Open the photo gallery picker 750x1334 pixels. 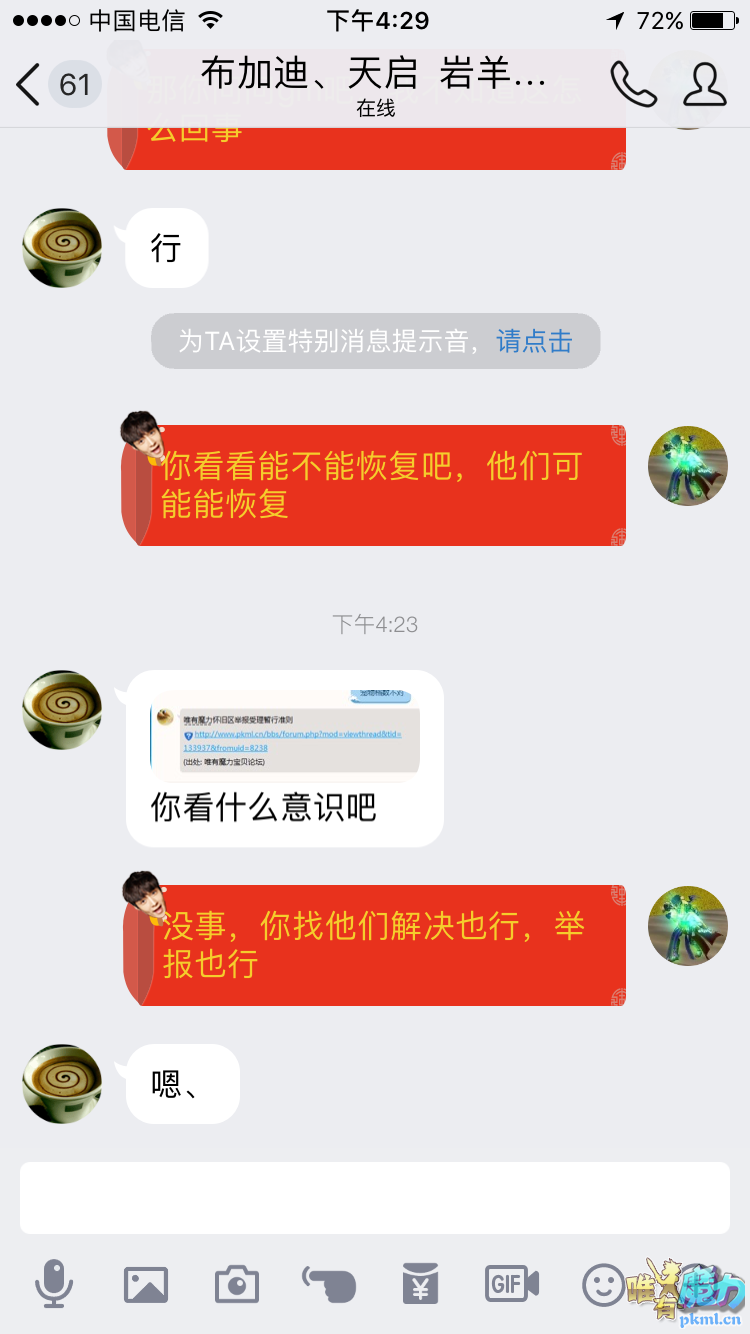[x=146, y=1283]
